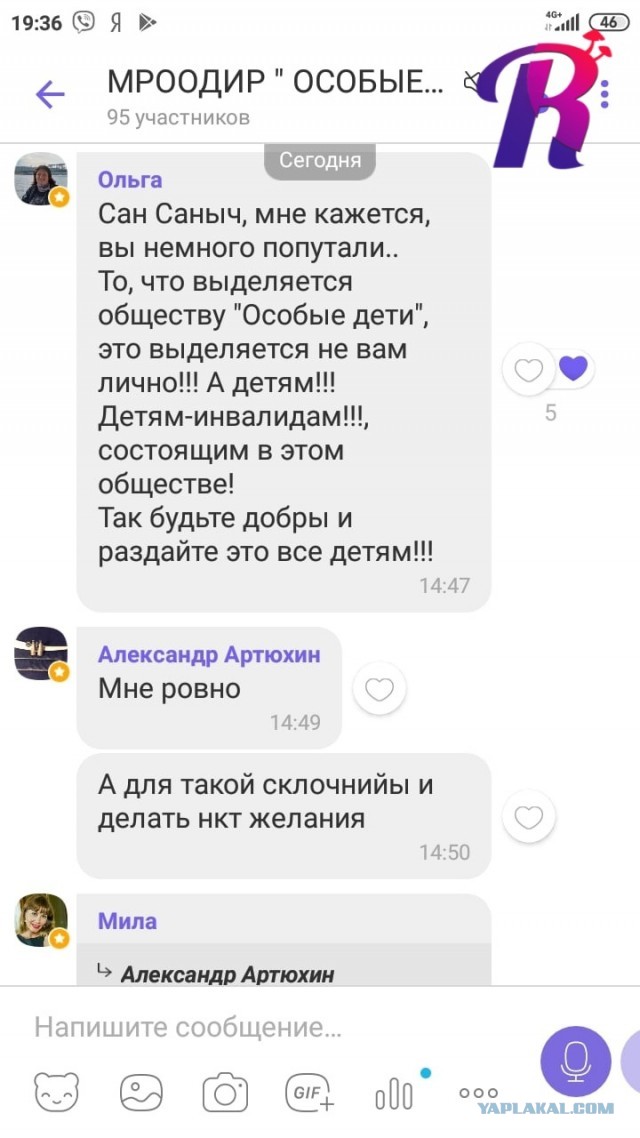Tap the quoted reply from Александр Артюхин
The image size is (640, 1138).
click(285, 972)
